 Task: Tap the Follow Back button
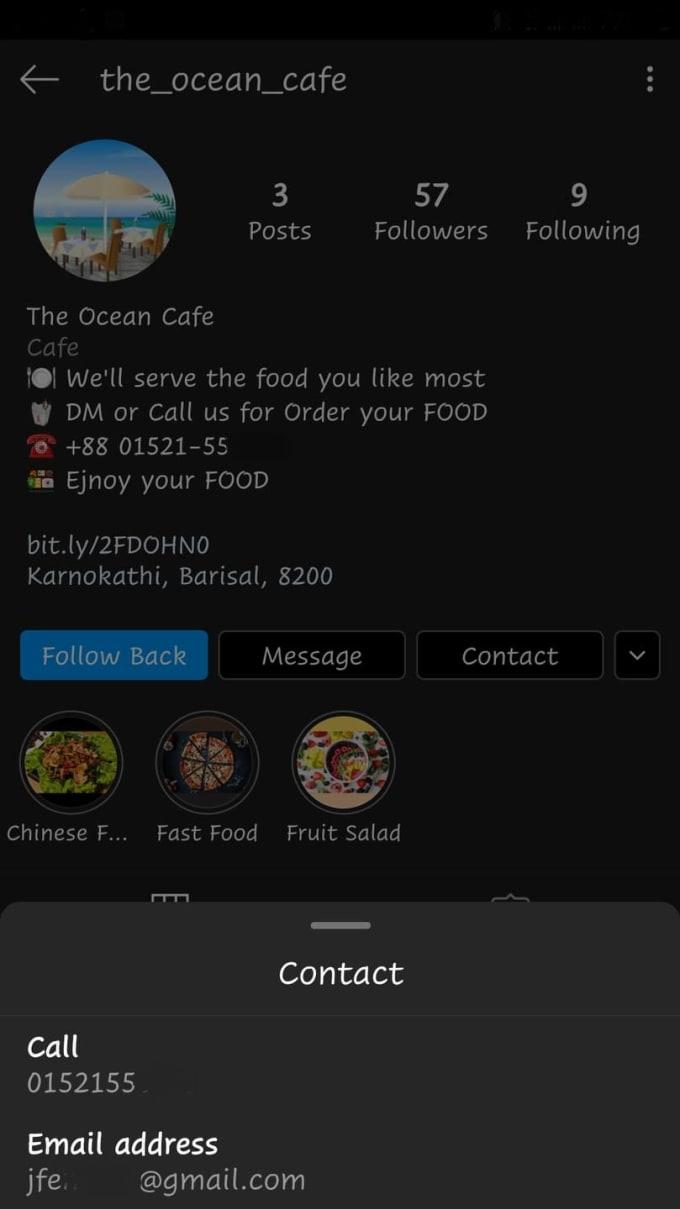tap(114, 656)
